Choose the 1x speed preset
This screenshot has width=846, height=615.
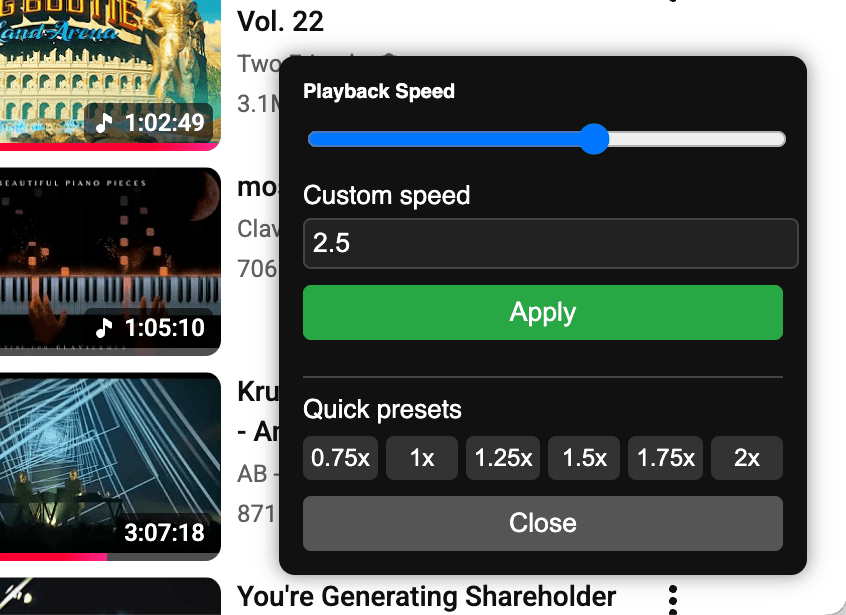point(421,458)
